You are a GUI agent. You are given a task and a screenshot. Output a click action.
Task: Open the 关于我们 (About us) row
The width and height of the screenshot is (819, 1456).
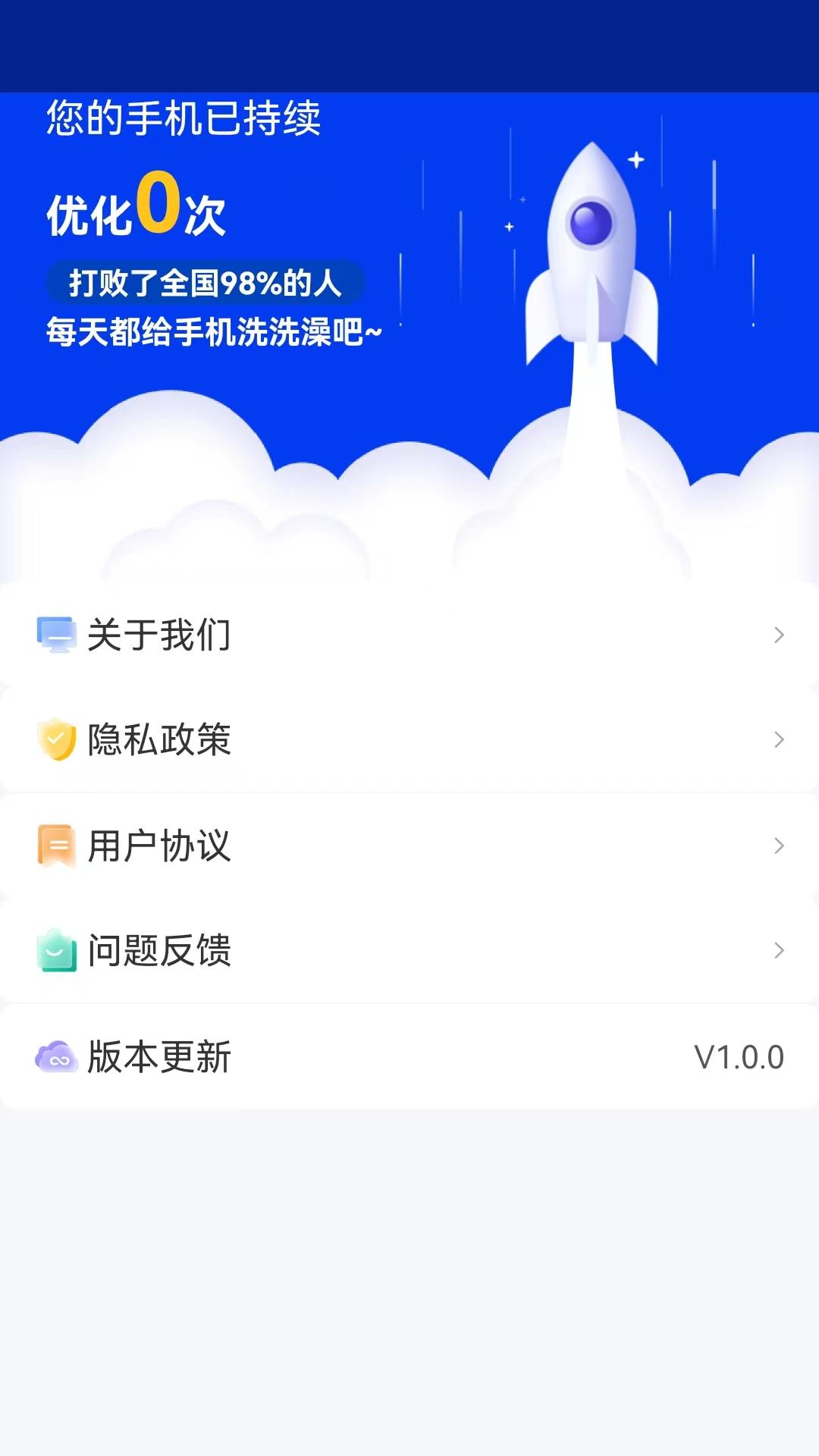(x=409, y=635)
